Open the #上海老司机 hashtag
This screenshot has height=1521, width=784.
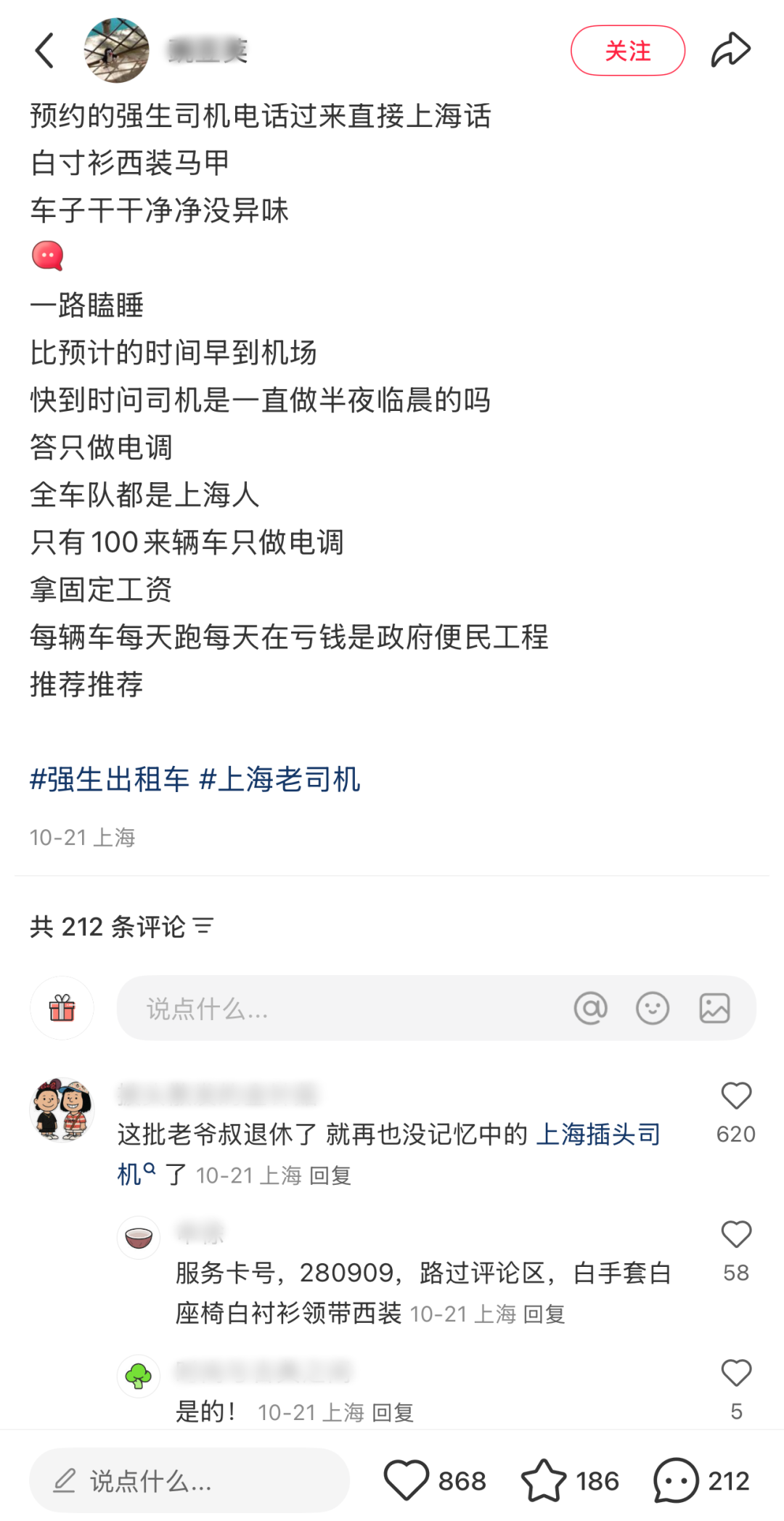(x=280, y=780)
